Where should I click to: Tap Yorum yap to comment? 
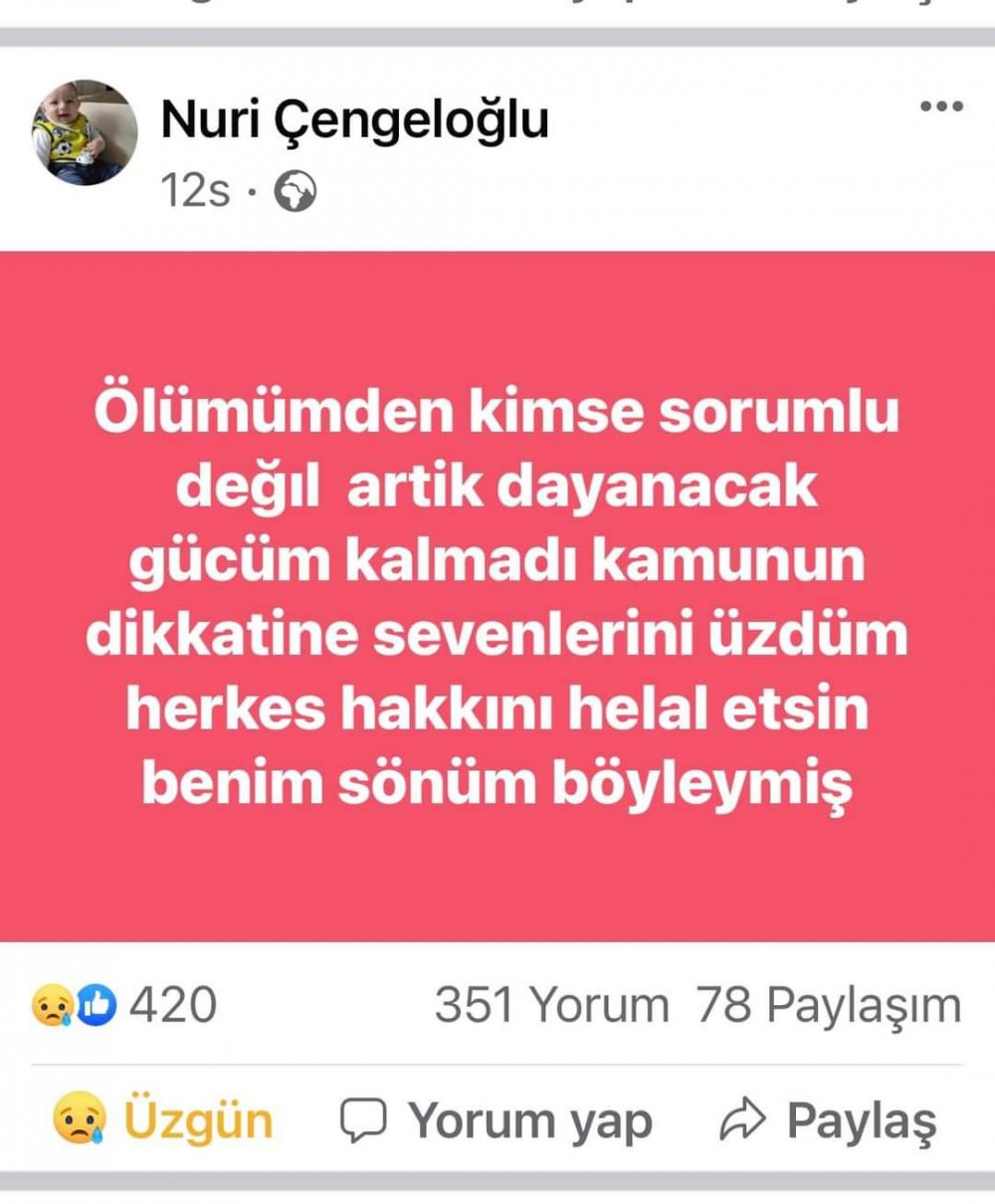point(496,1120)
